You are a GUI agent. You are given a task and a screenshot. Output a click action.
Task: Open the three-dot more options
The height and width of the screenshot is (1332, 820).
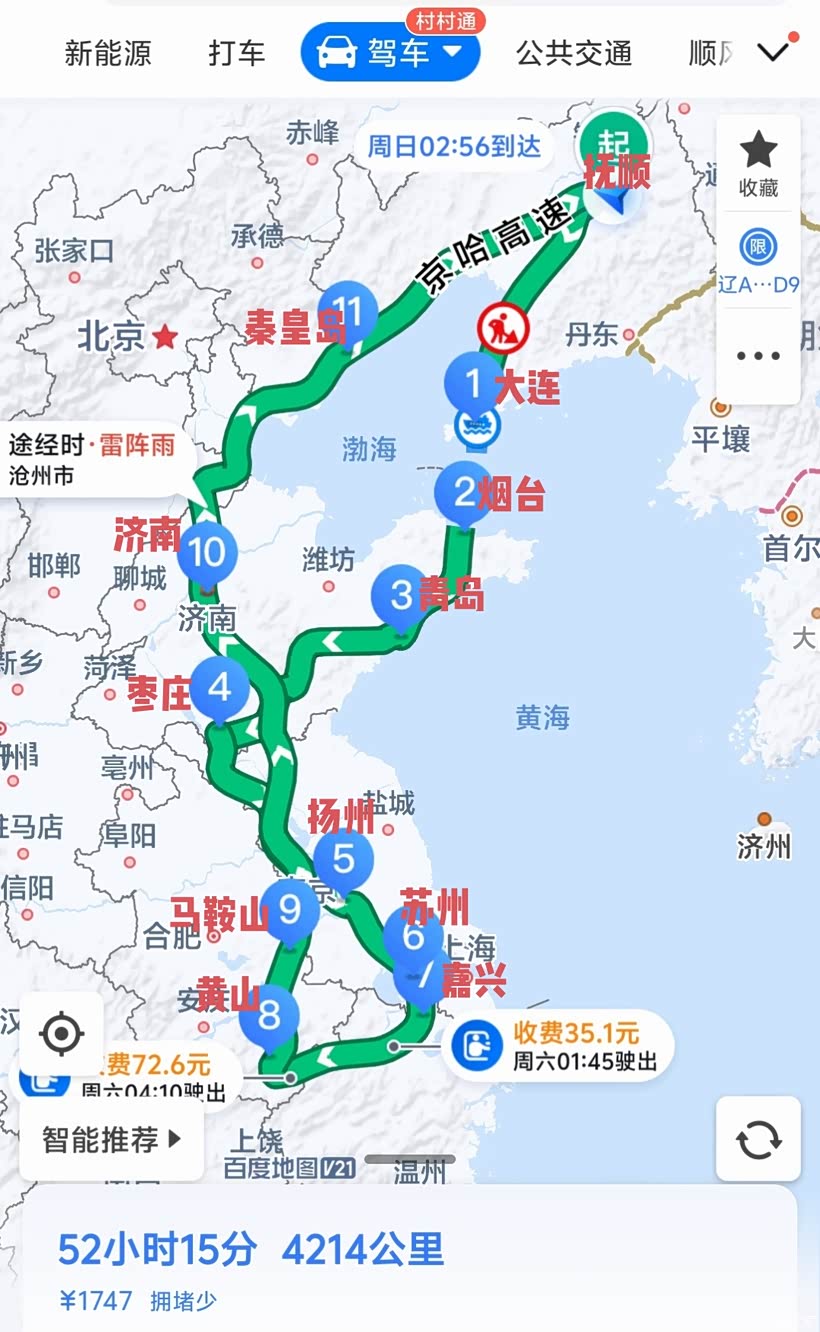point(758,355)
